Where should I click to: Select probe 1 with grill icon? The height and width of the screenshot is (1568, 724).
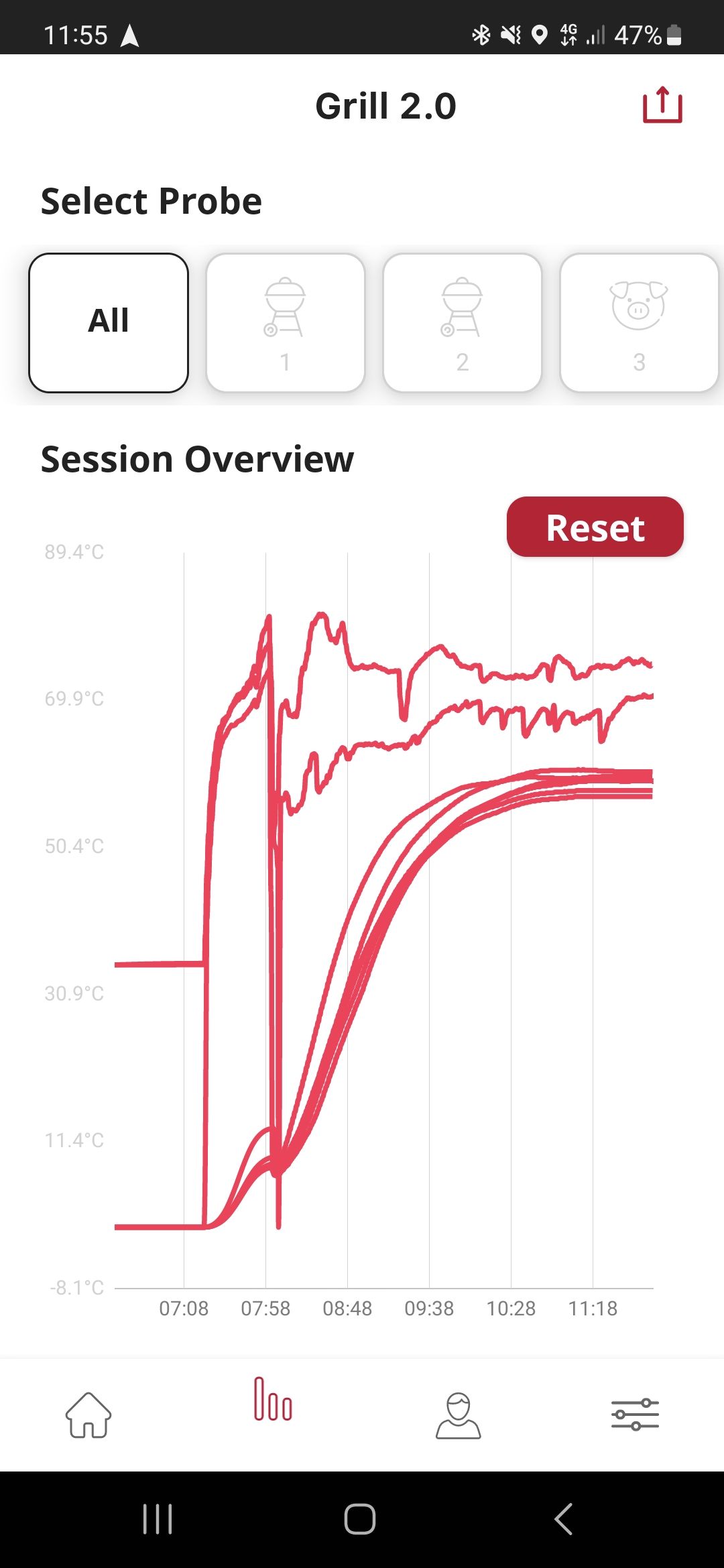[286, 323]
